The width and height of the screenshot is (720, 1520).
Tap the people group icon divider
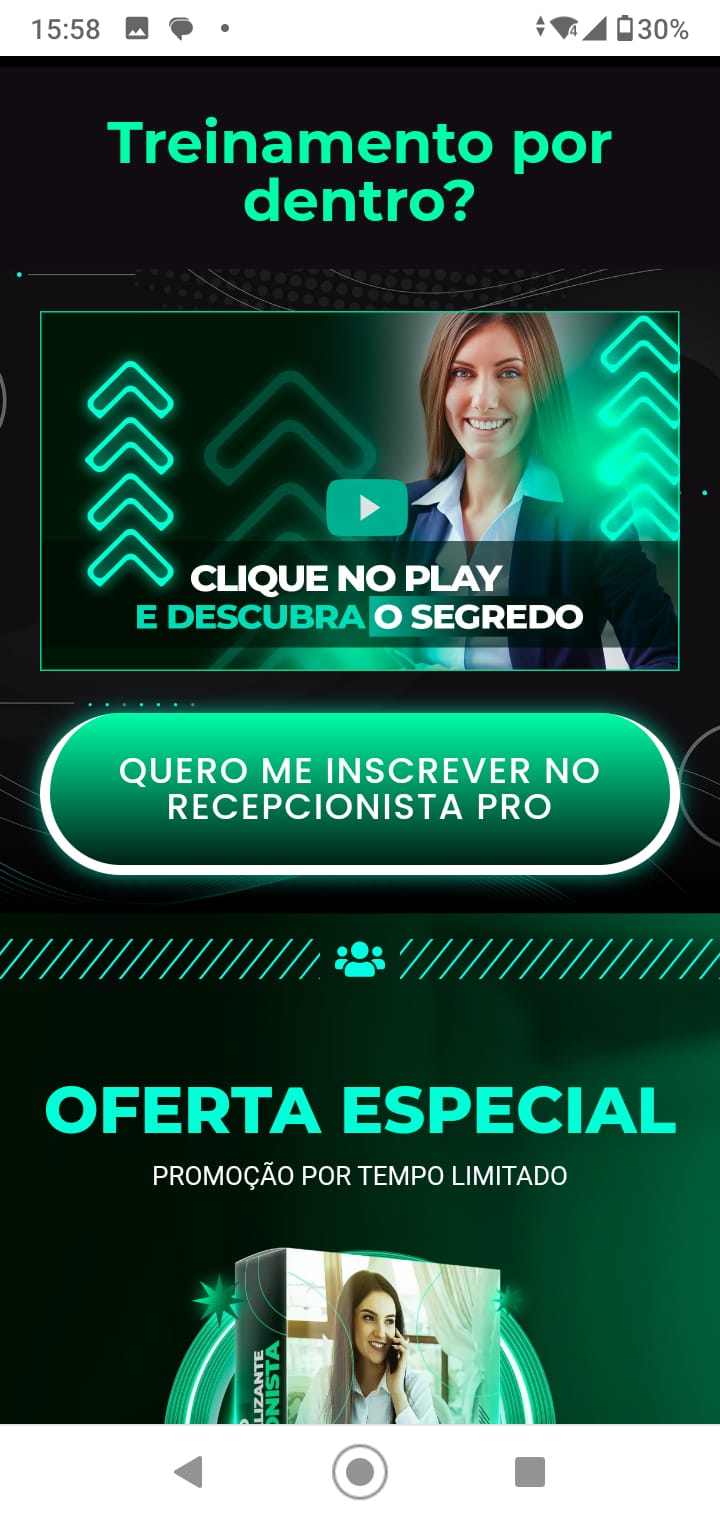358,958
